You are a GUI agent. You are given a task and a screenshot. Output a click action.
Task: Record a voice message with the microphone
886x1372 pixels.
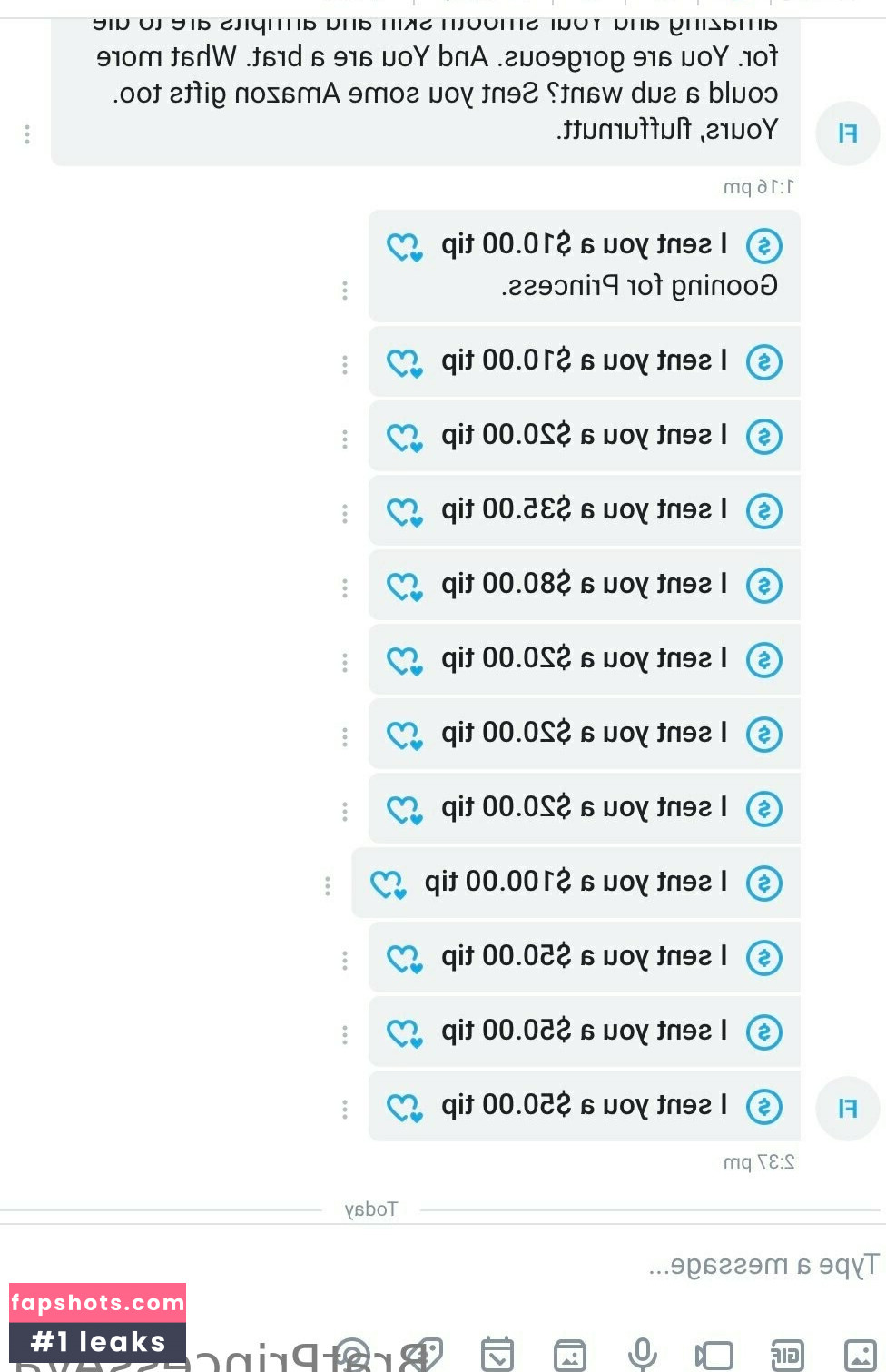click(642, 1354)
